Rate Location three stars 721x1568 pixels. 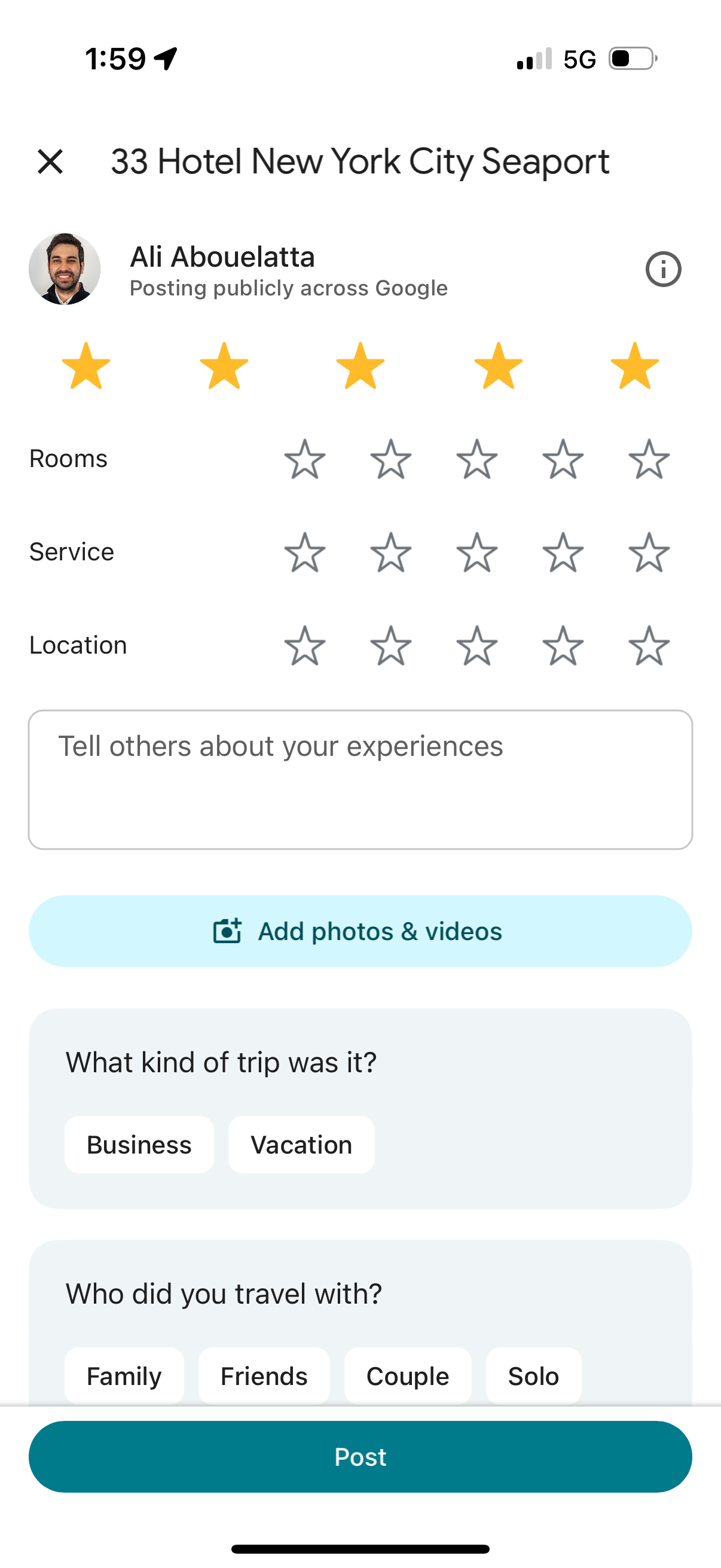tap(477, 646)
